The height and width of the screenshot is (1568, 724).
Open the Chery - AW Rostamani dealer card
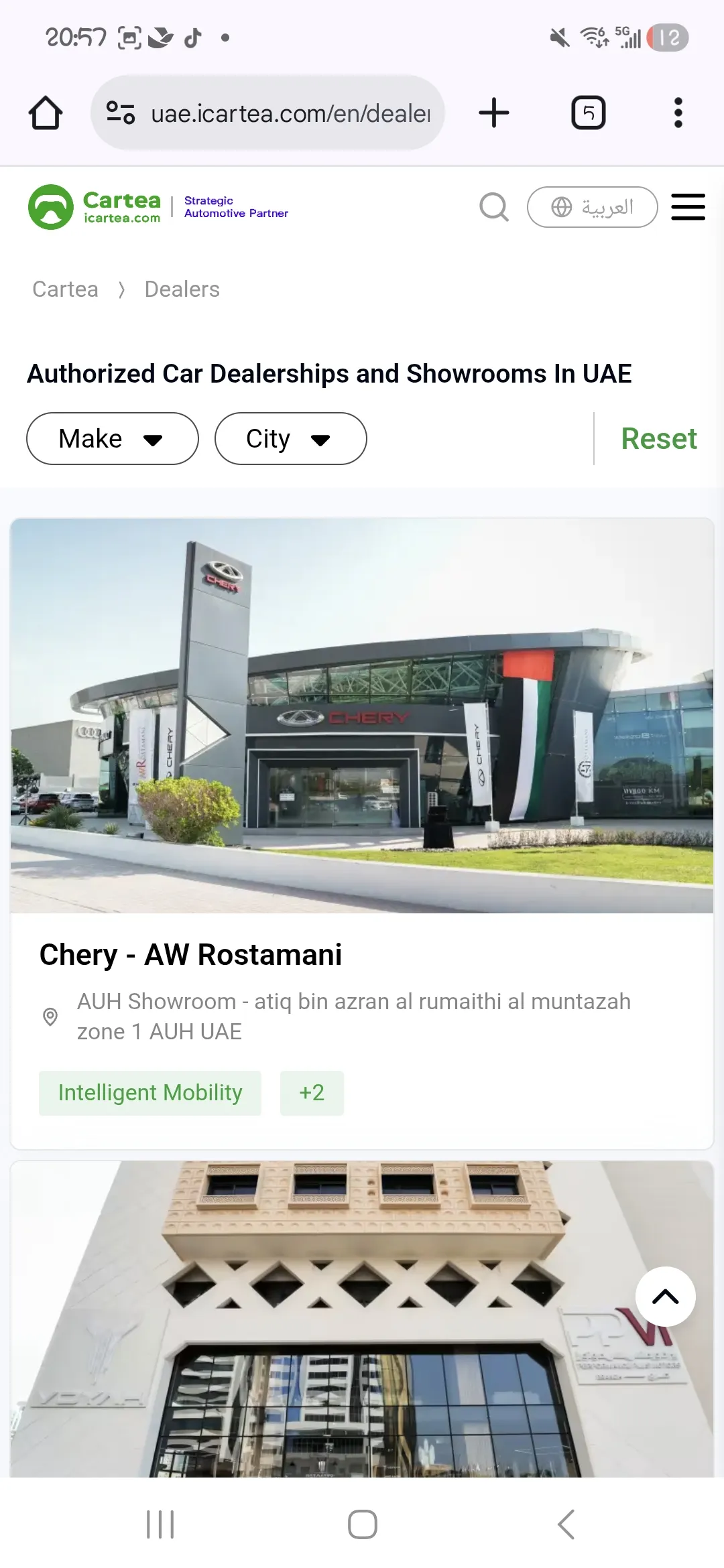pyautogui.click(x=190, y=954)
